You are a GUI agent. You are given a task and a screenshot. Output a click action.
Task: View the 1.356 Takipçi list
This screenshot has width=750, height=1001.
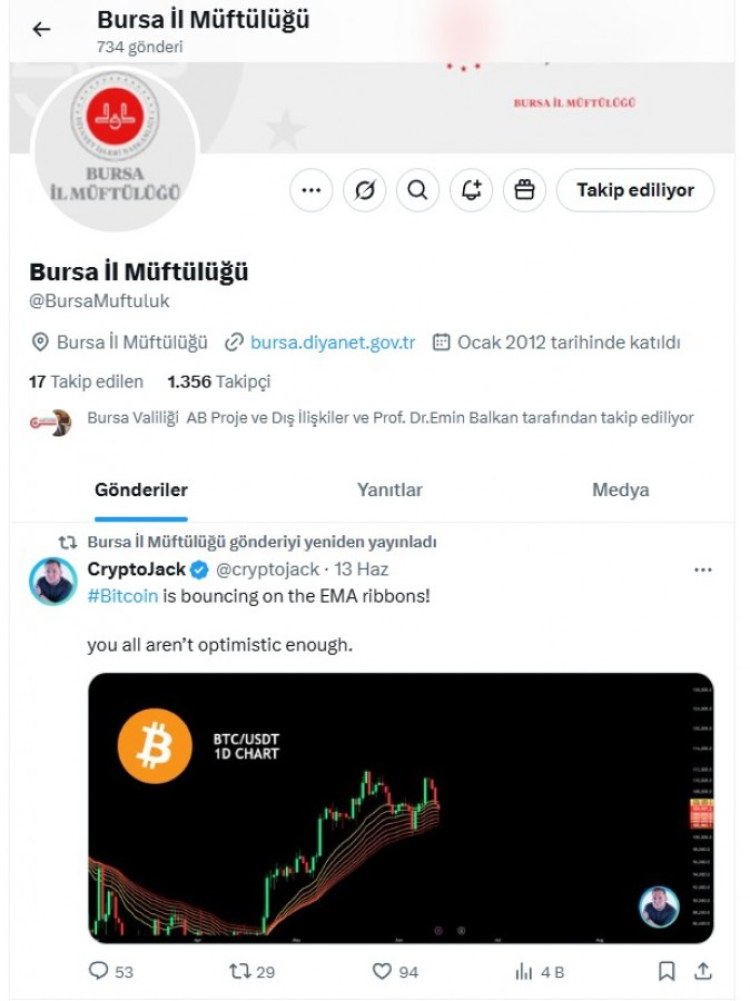218,381
